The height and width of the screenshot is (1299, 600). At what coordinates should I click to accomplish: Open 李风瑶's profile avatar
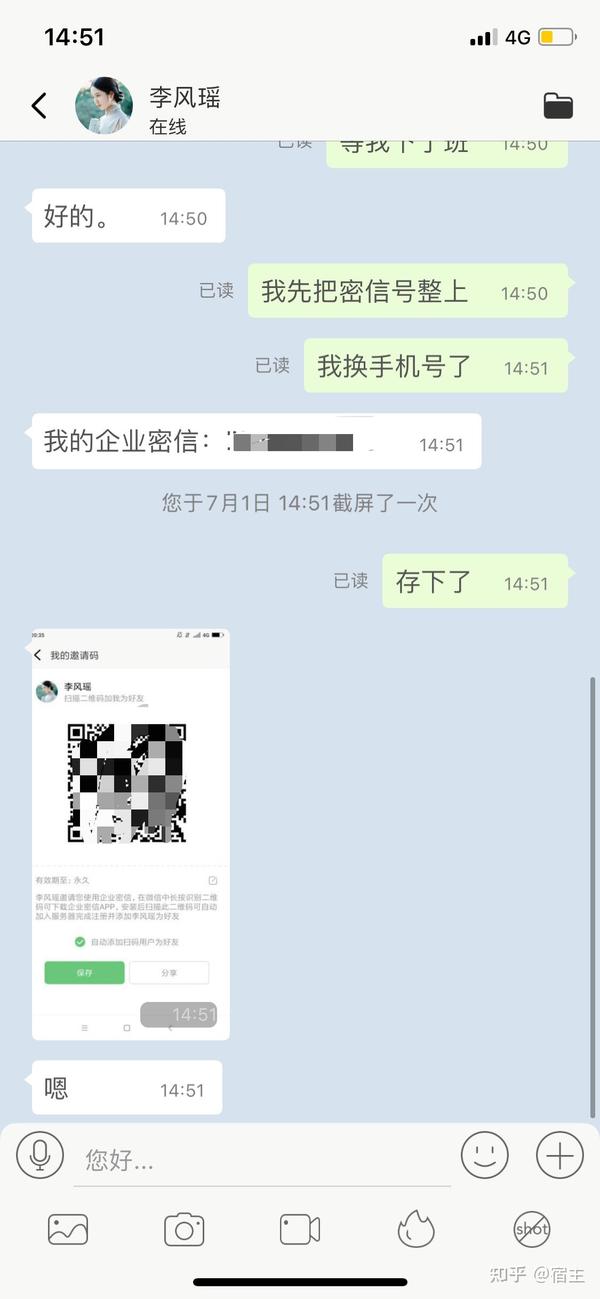coord(104,105)
